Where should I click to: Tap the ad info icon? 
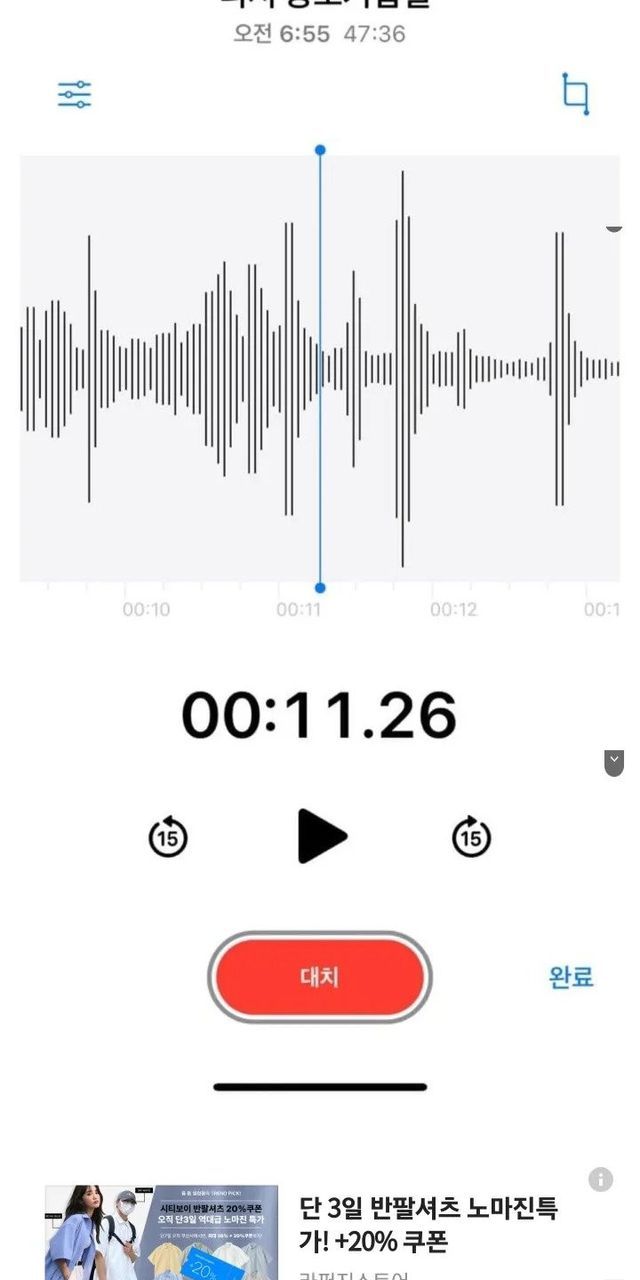click(x=600, y=1179)
